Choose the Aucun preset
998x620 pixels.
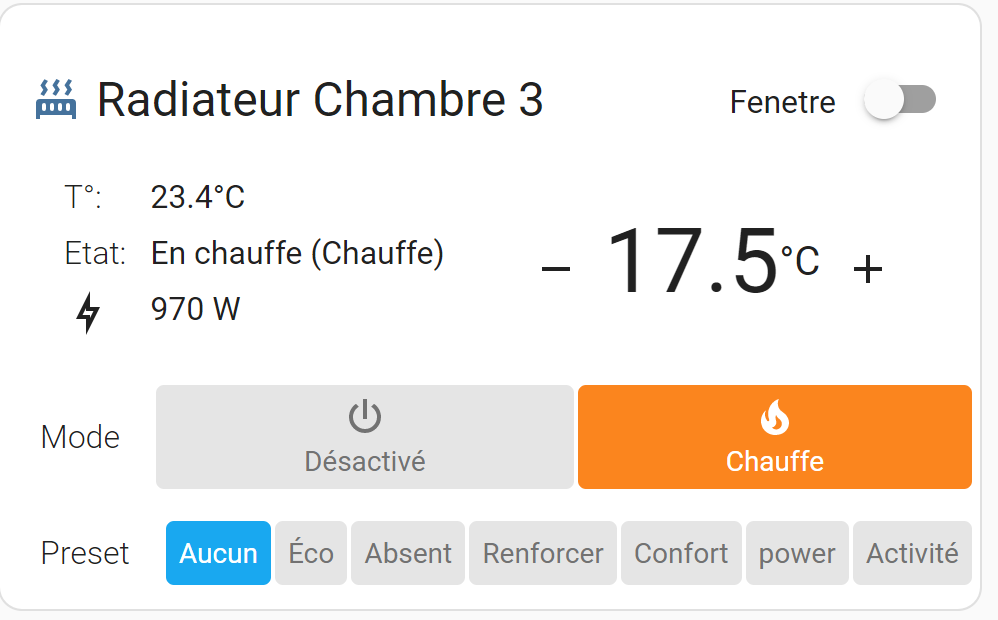point(218,553)
